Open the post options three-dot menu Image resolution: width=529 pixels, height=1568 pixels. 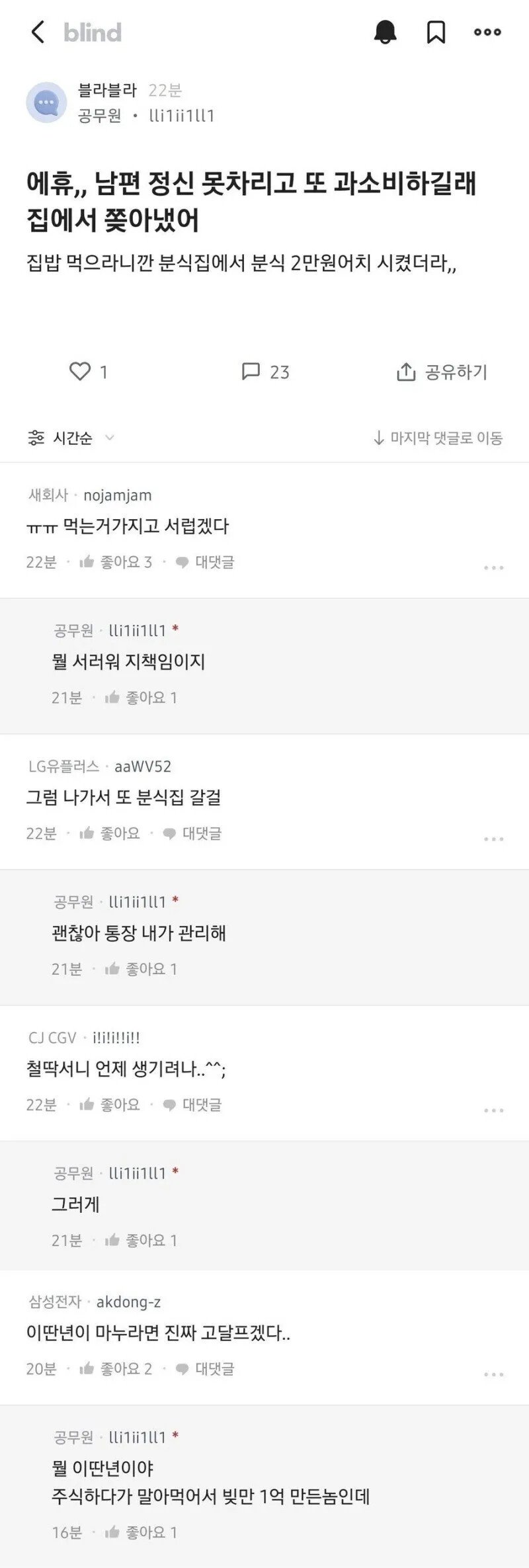pos(487,31)
